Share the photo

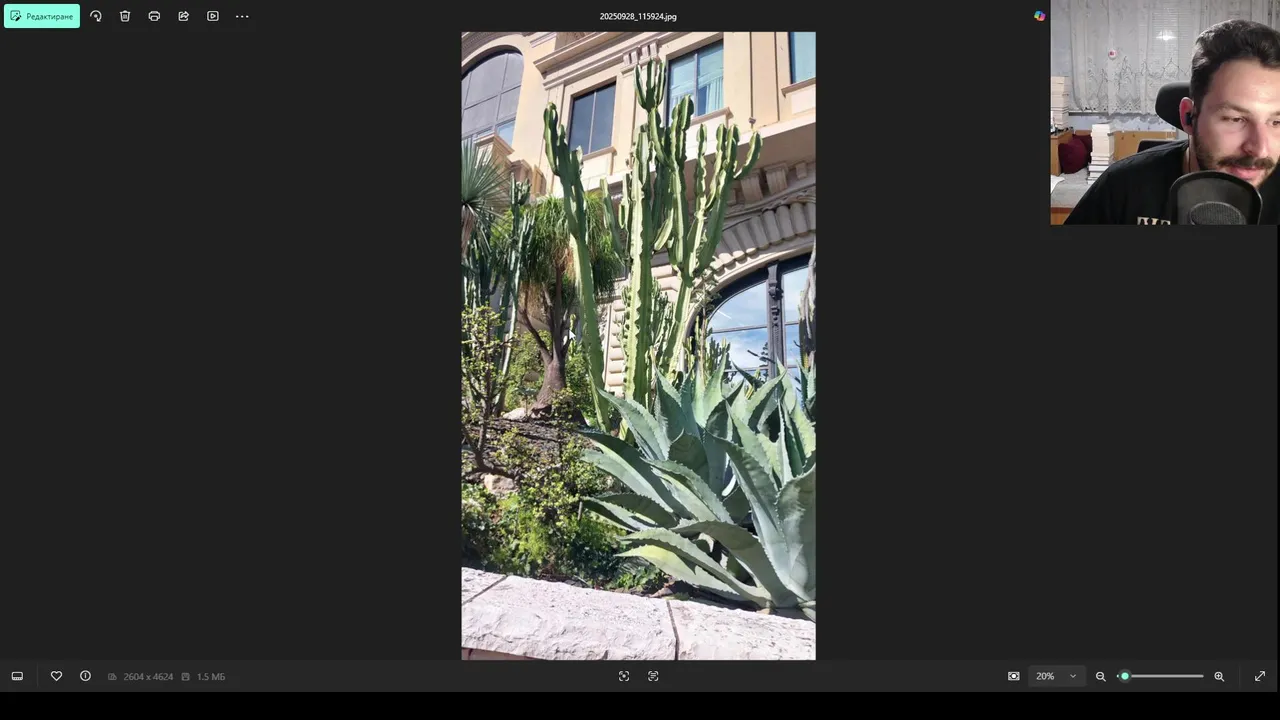(x=183, y=16)
